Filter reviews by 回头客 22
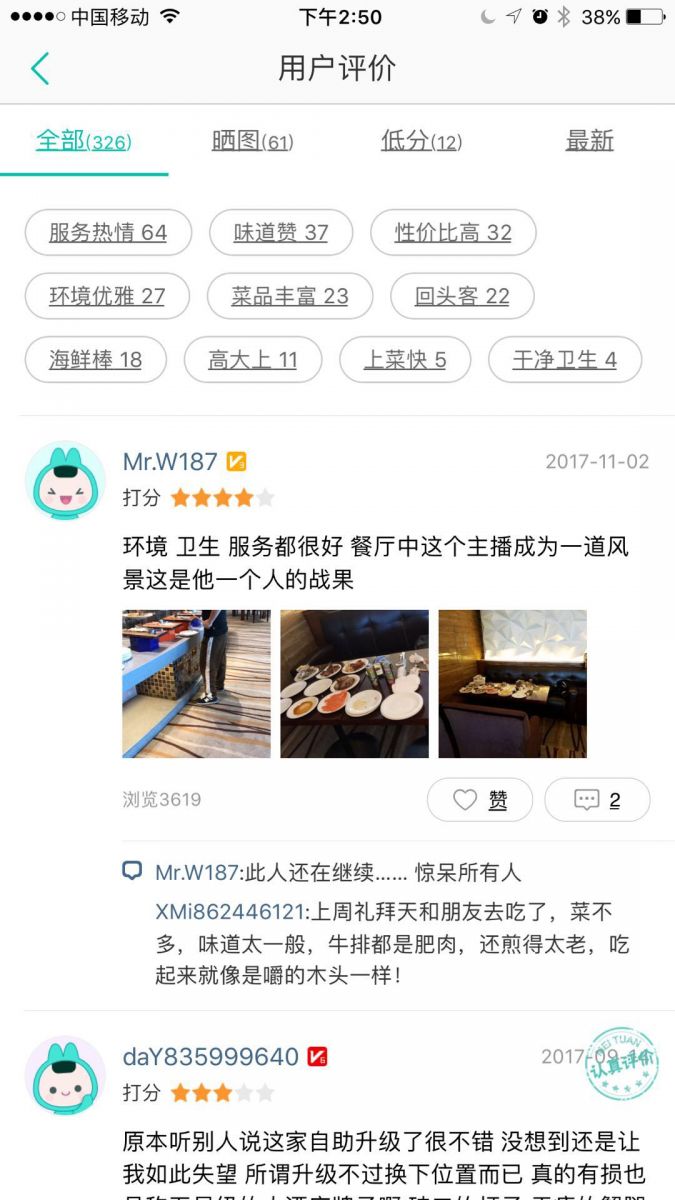Image resolution: width=675 pixels, height=1200 pixels. [x=462, y=296]
